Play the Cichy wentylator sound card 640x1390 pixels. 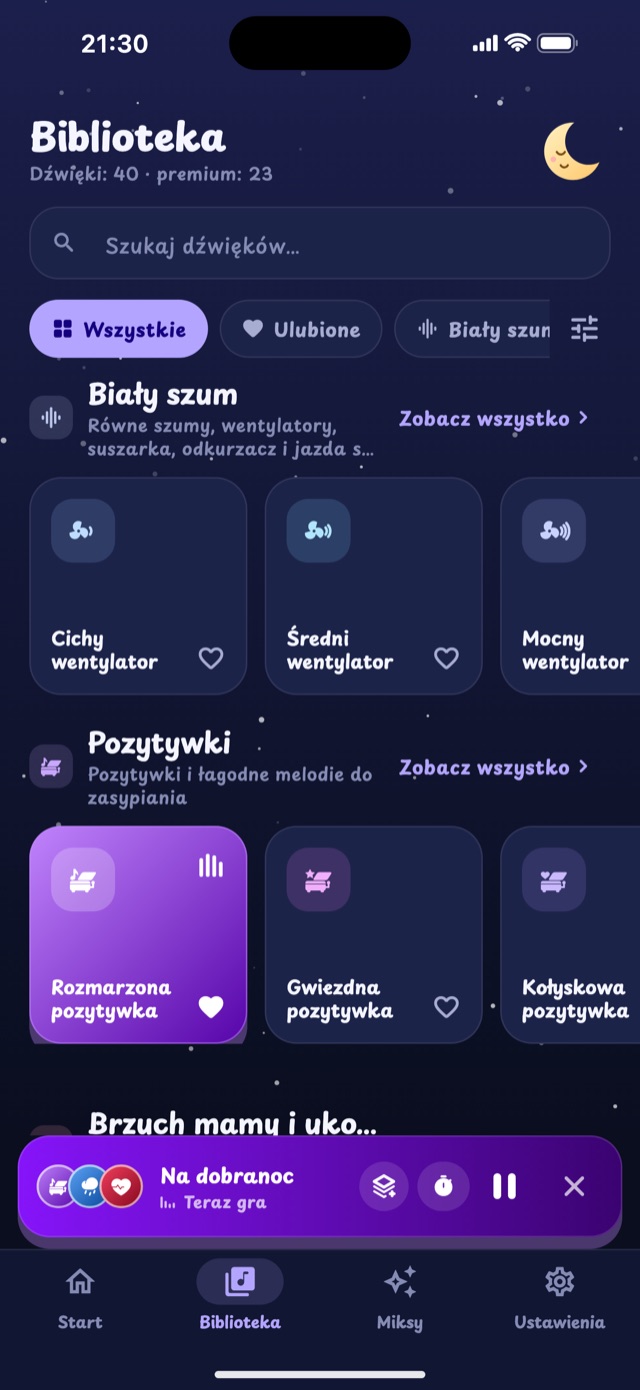[138, 586]
